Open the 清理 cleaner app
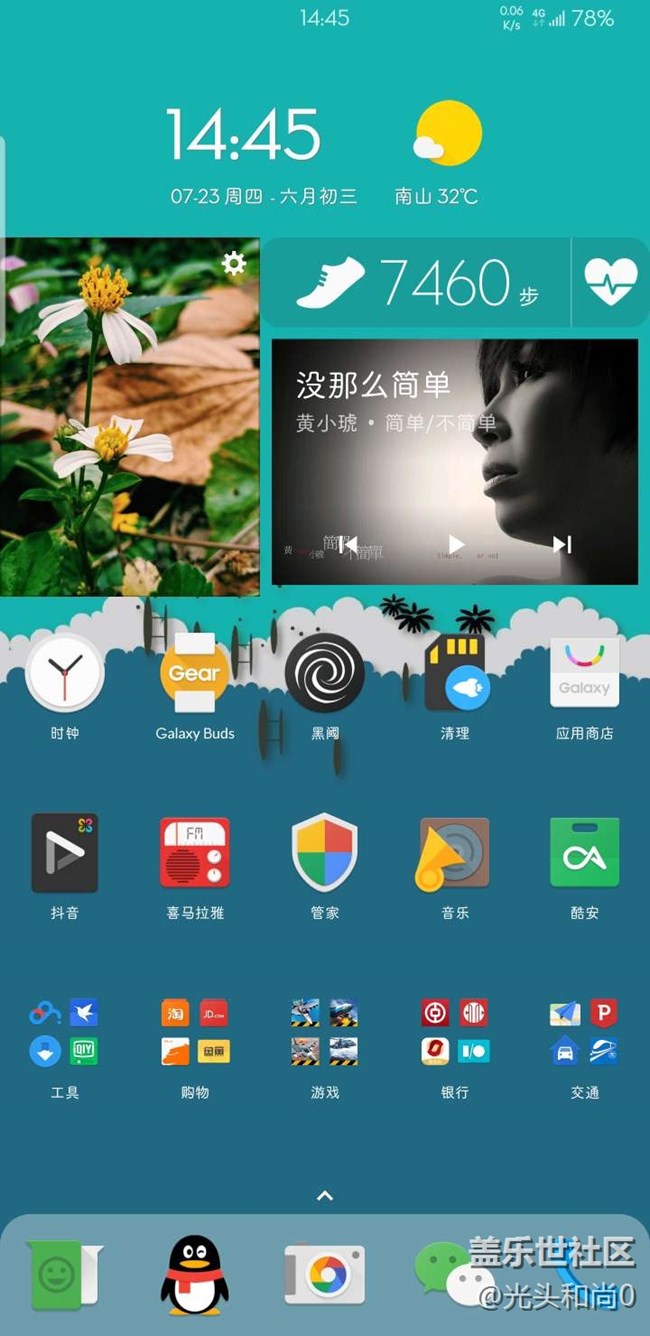 coord(455,673)
